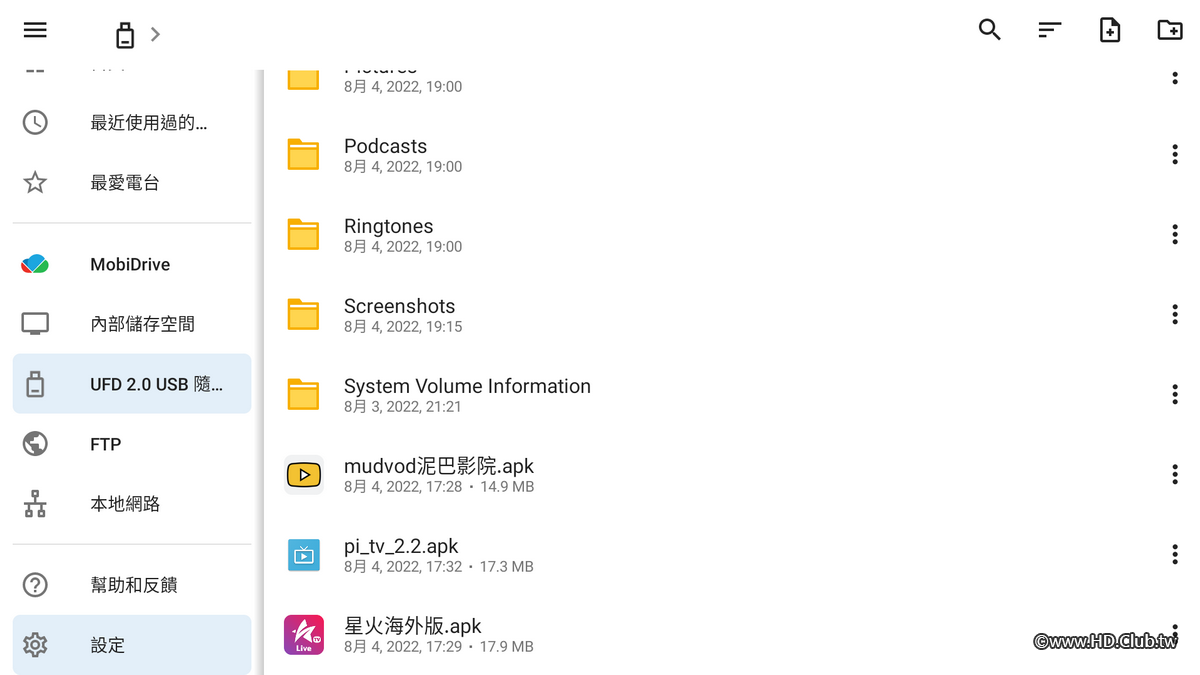Open MobiDrive cloud storage

click(x=131, y=264)
